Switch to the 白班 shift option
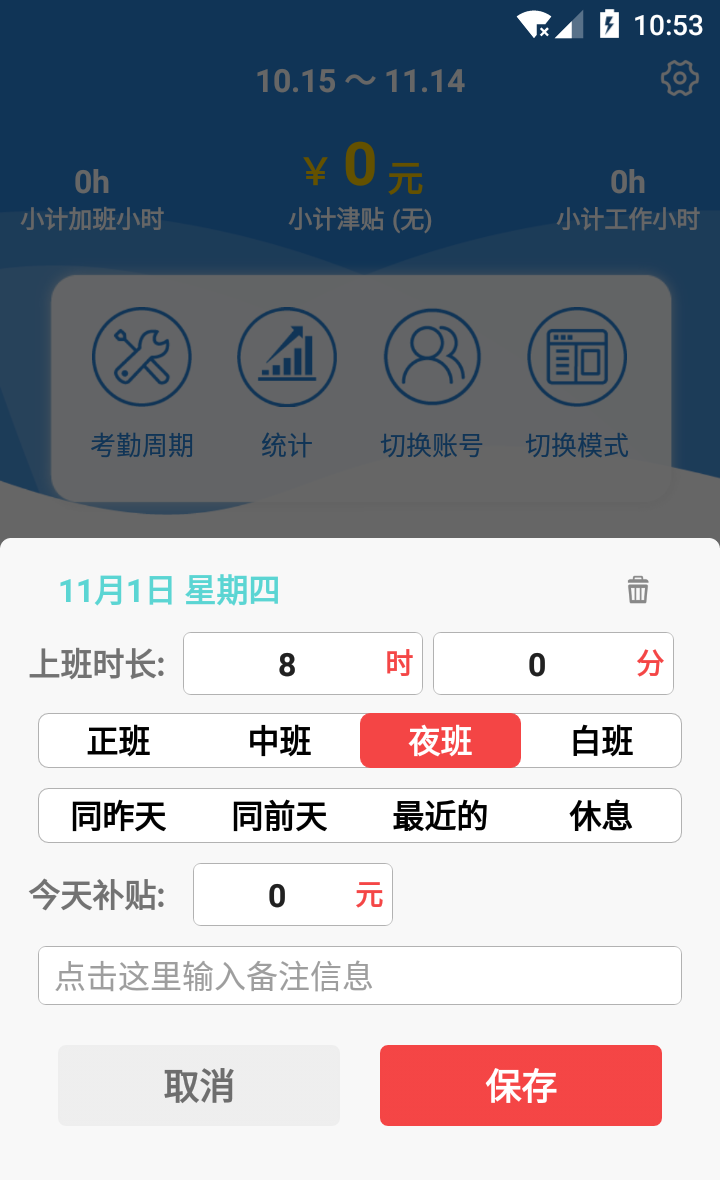The height and width of the screenshot is (1180, 720). pos(602,741)
